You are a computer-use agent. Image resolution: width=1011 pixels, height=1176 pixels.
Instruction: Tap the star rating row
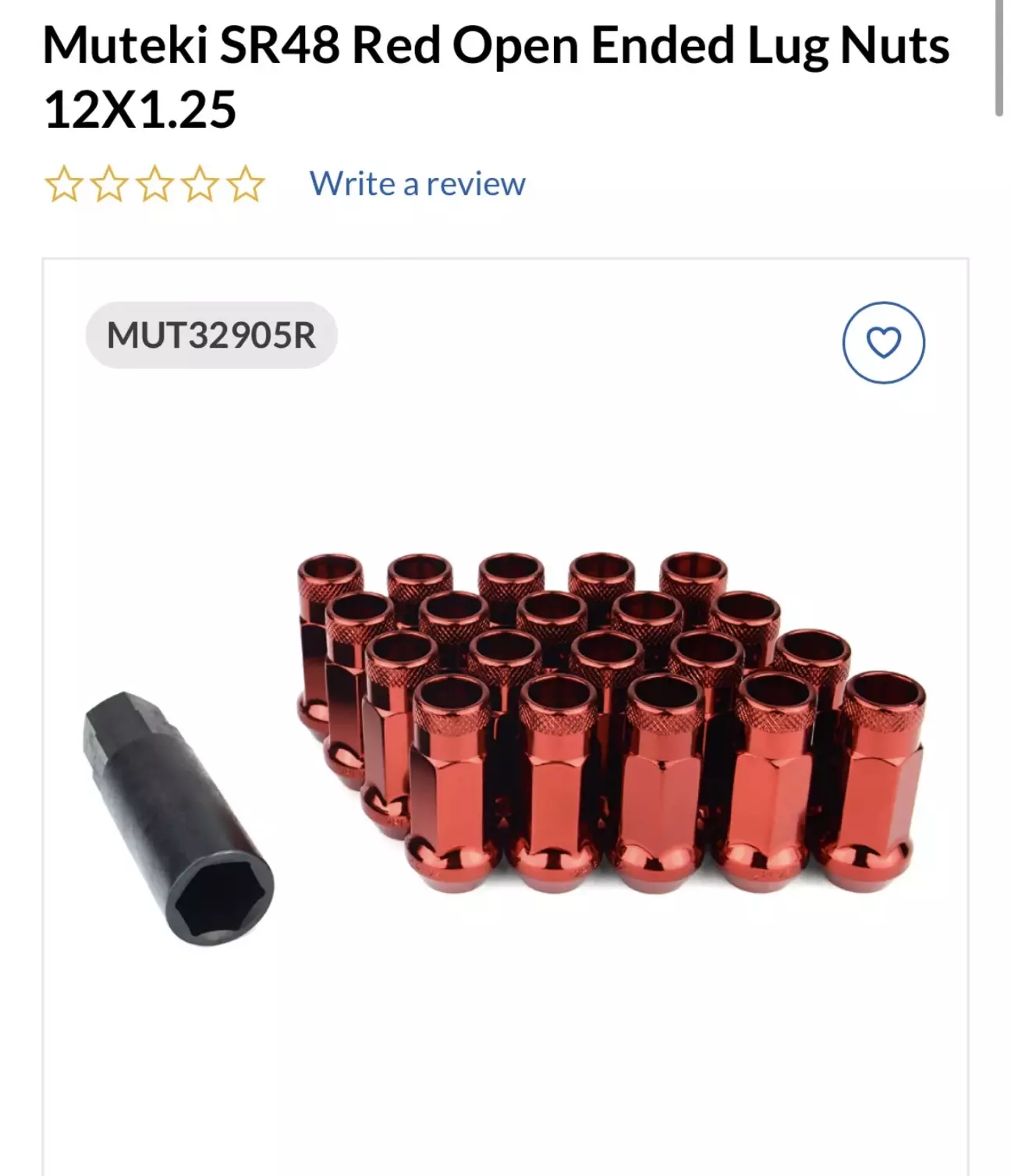click(x=154, y=185)
